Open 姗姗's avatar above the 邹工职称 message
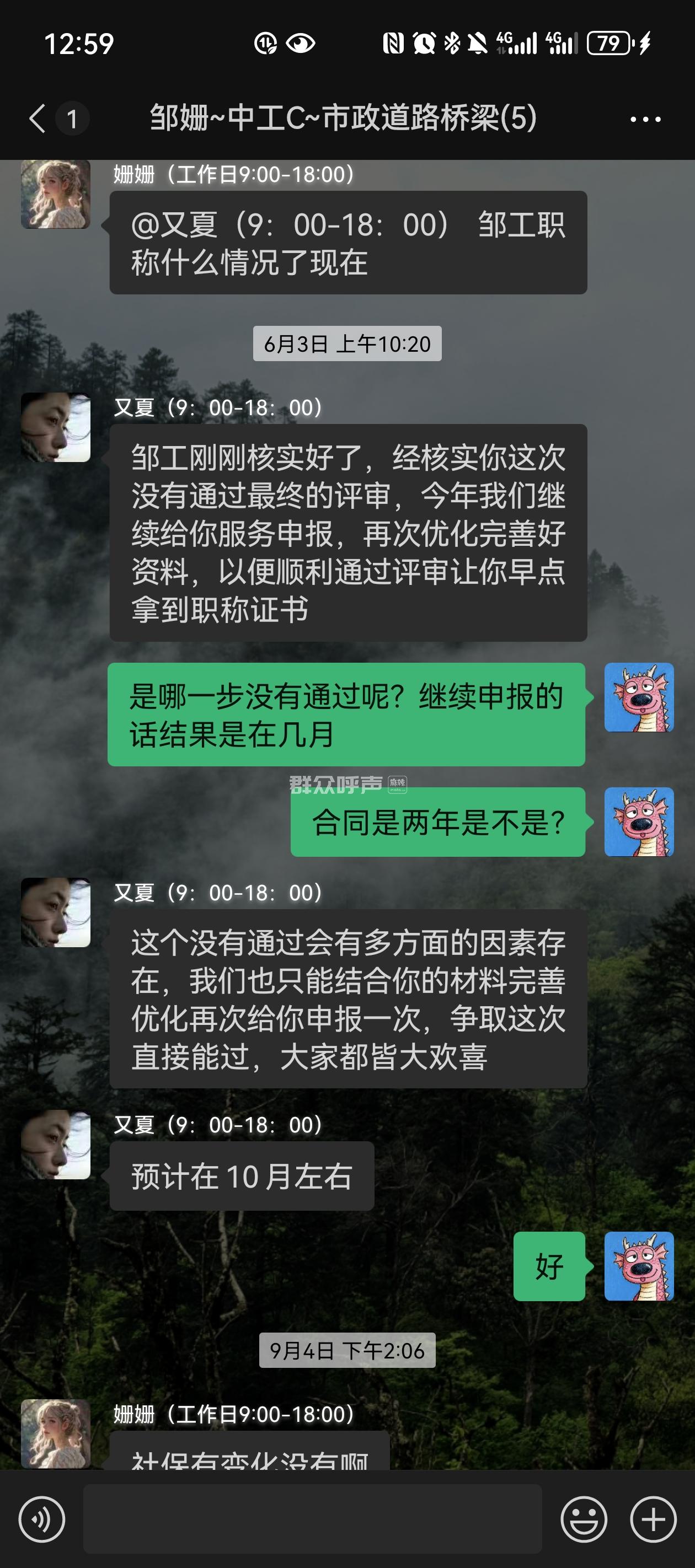The image size is (695, 1568). point(55,195)
